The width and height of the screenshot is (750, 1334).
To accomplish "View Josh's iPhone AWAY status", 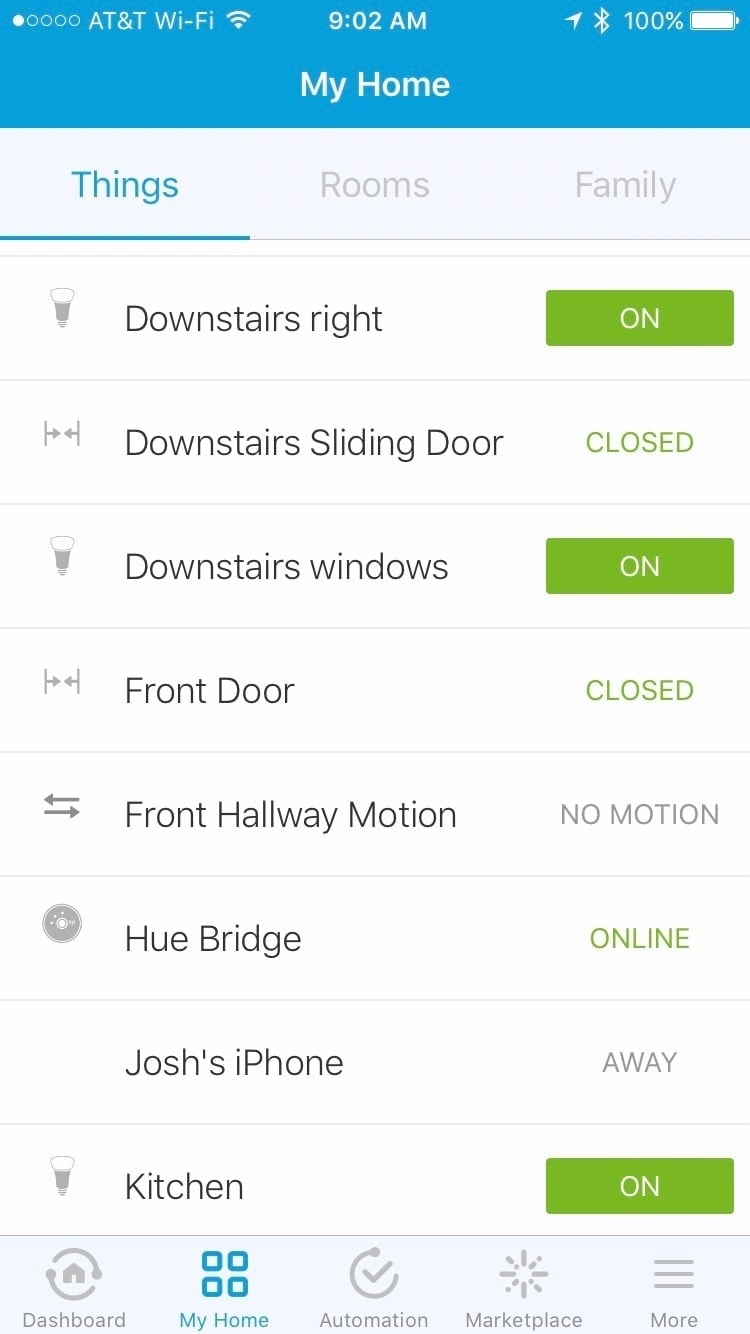I will [639, 1062].
